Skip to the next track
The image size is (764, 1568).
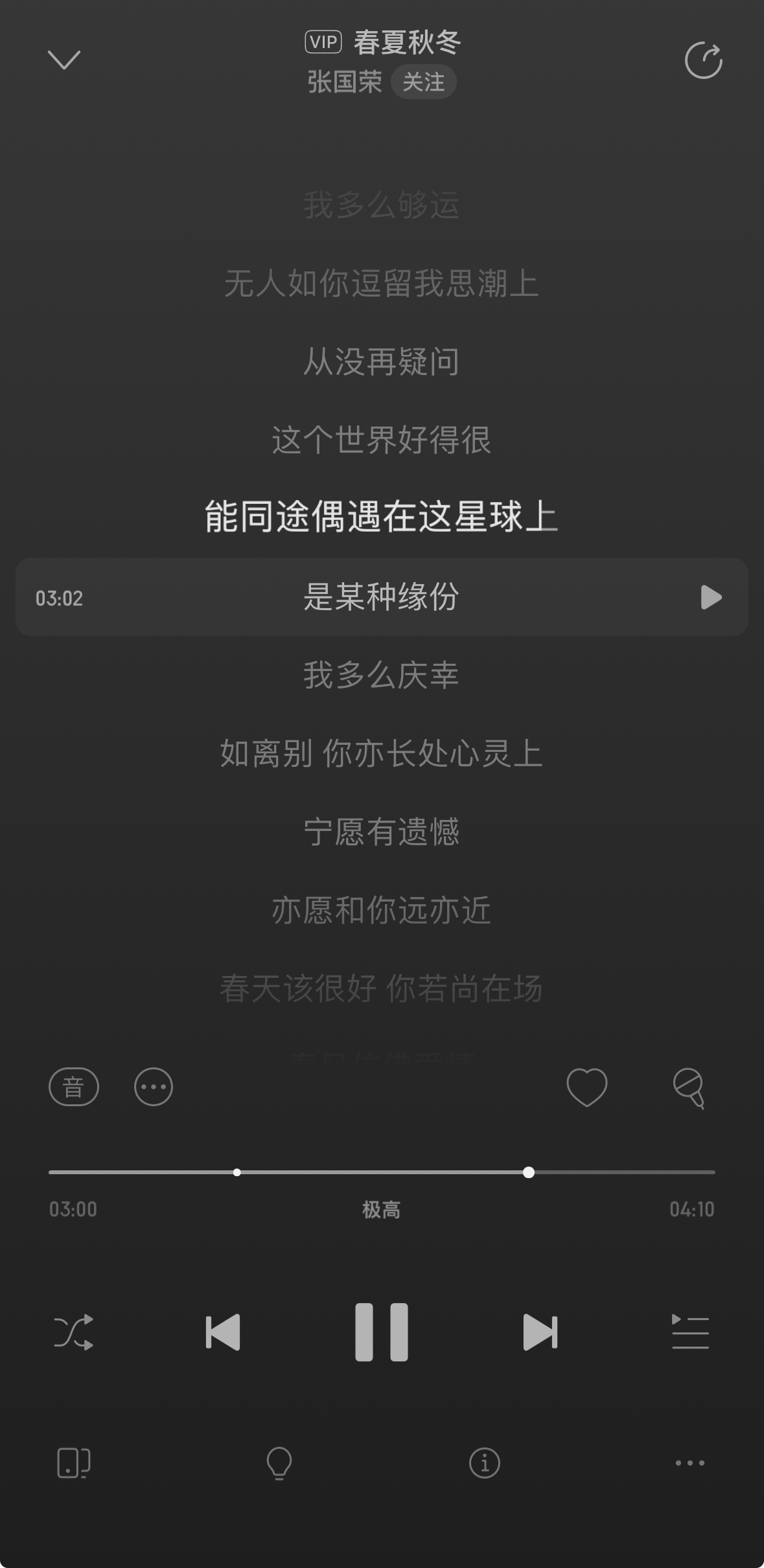pyautogui.click(x=540, y=1332)
